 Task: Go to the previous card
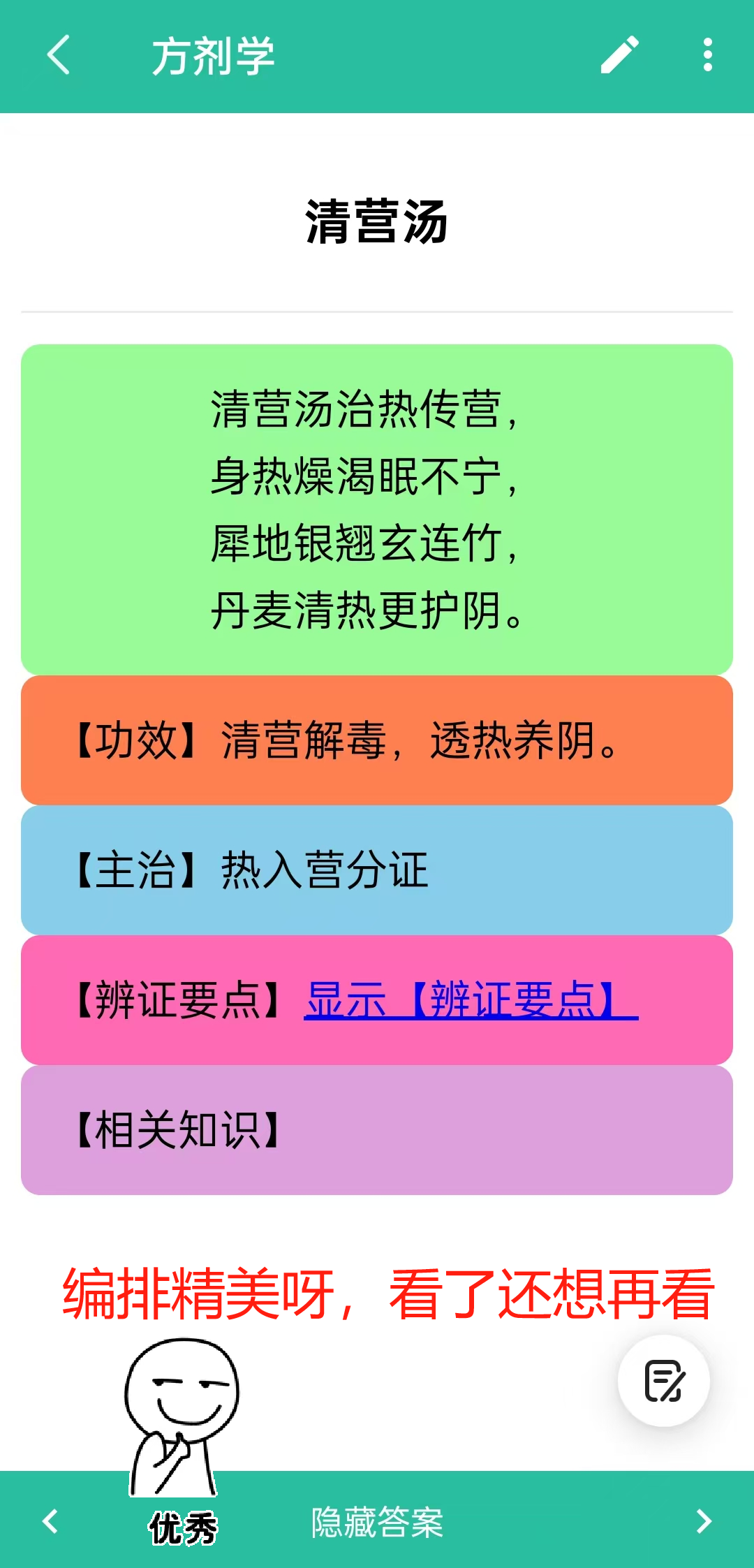point(50,1521)
